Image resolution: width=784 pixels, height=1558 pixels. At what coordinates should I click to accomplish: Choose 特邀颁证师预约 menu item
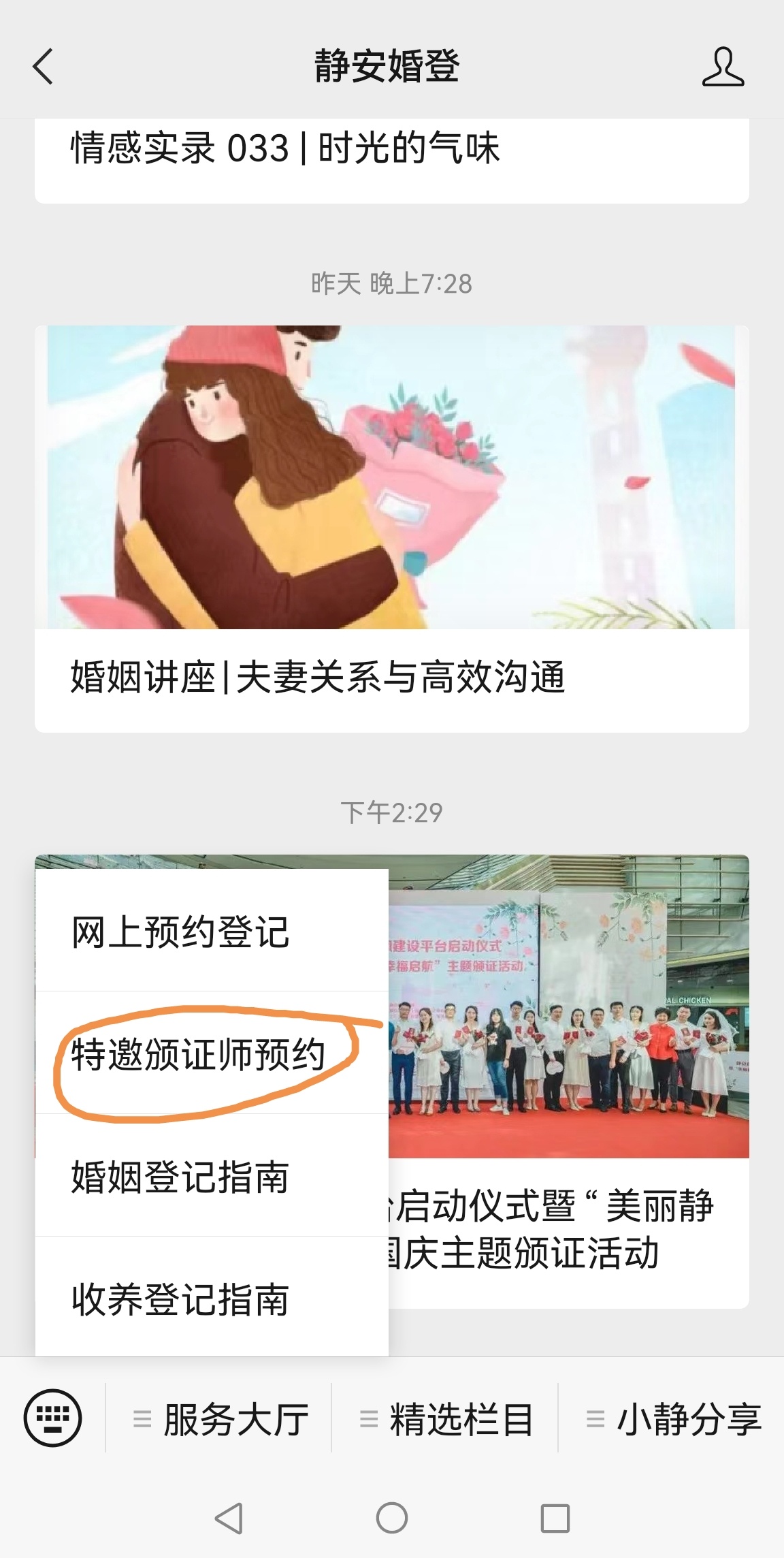tap(199, 1055)
